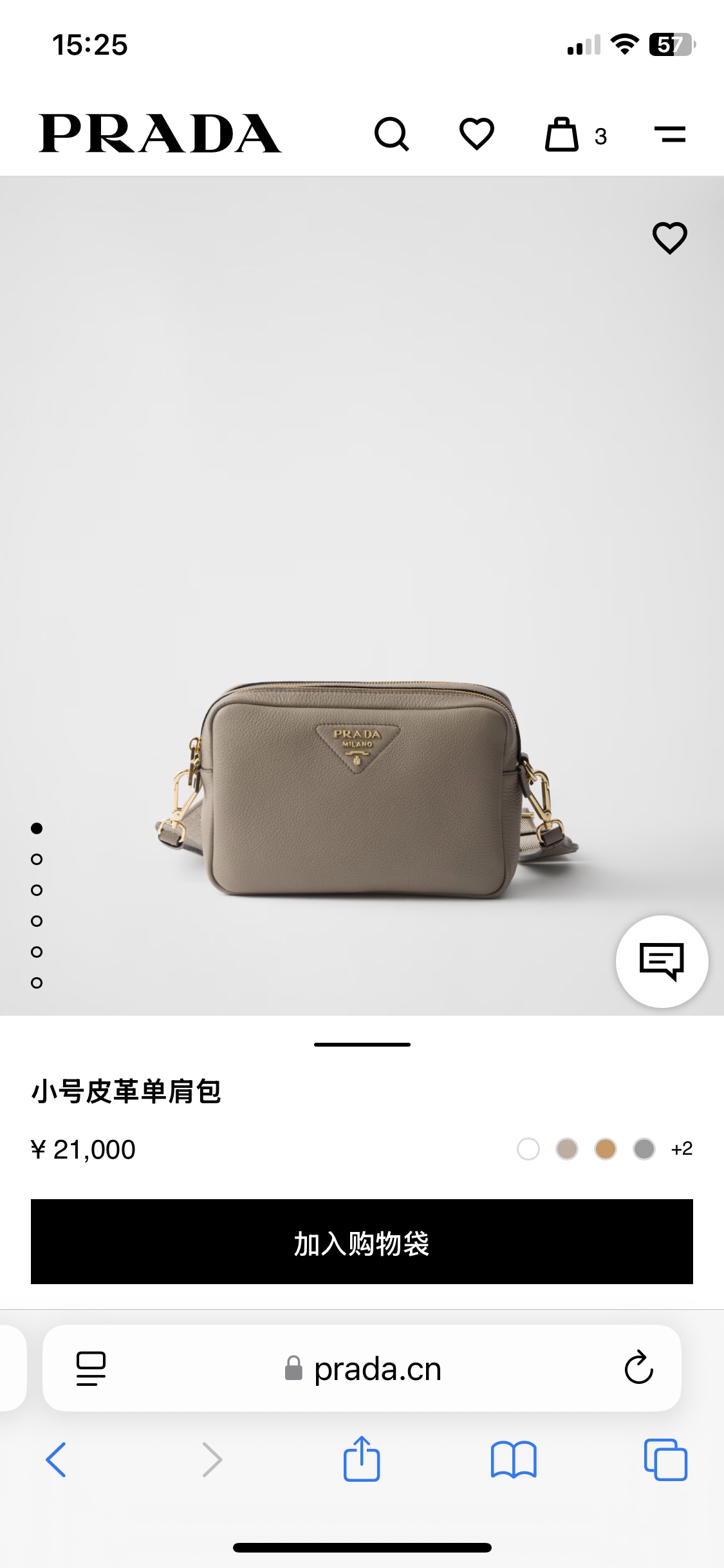Screen dimensions: 724x1568
Task: Open the hamburger menu
Action: point(670,135)
